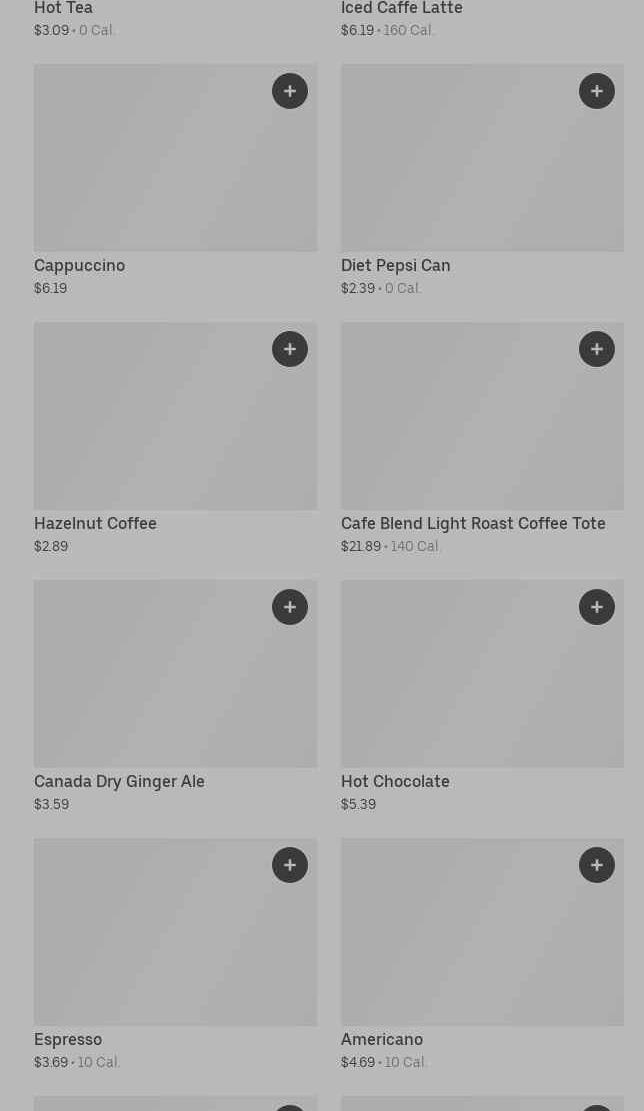
Task: Add Diet Pepsi Can to the cart
Action: (x=597, y=91)
